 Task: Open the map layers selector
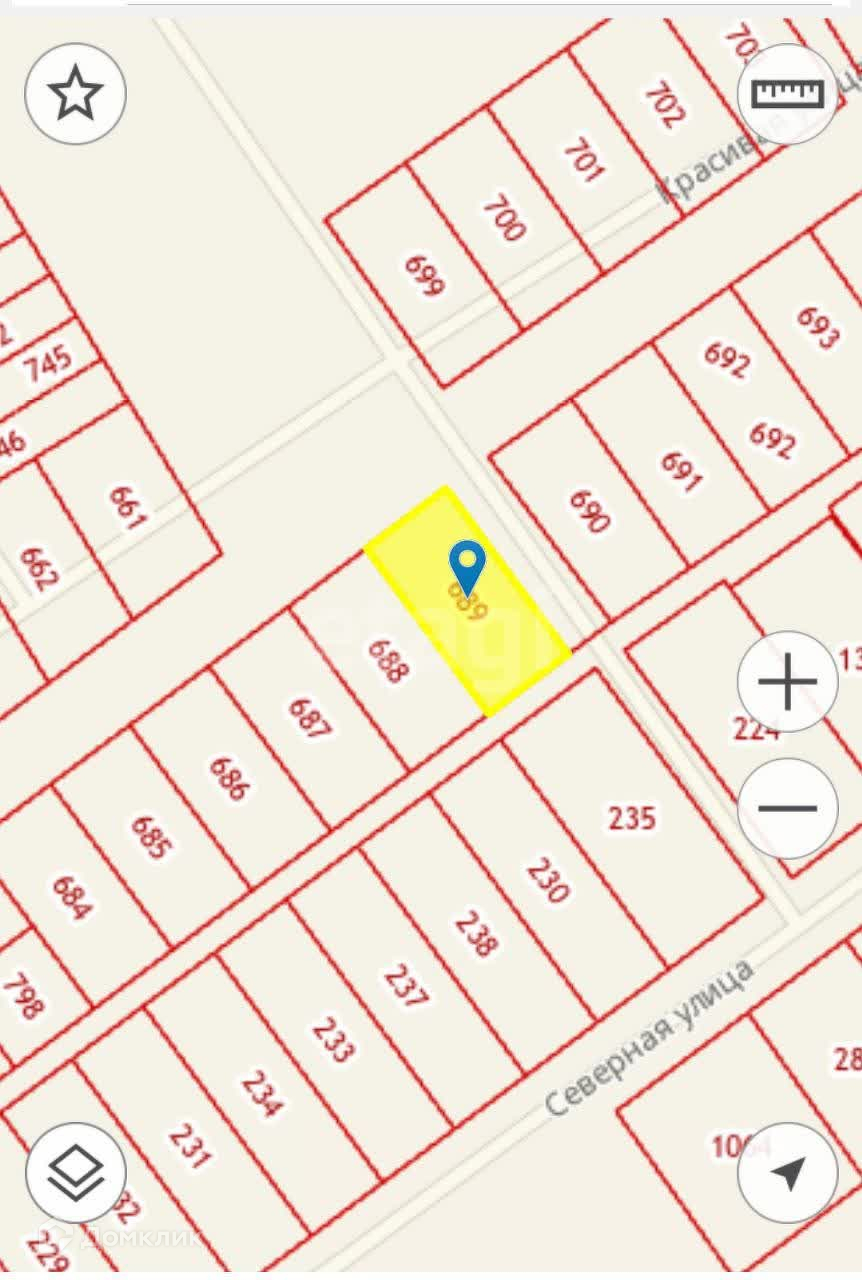pos(75,1172)
